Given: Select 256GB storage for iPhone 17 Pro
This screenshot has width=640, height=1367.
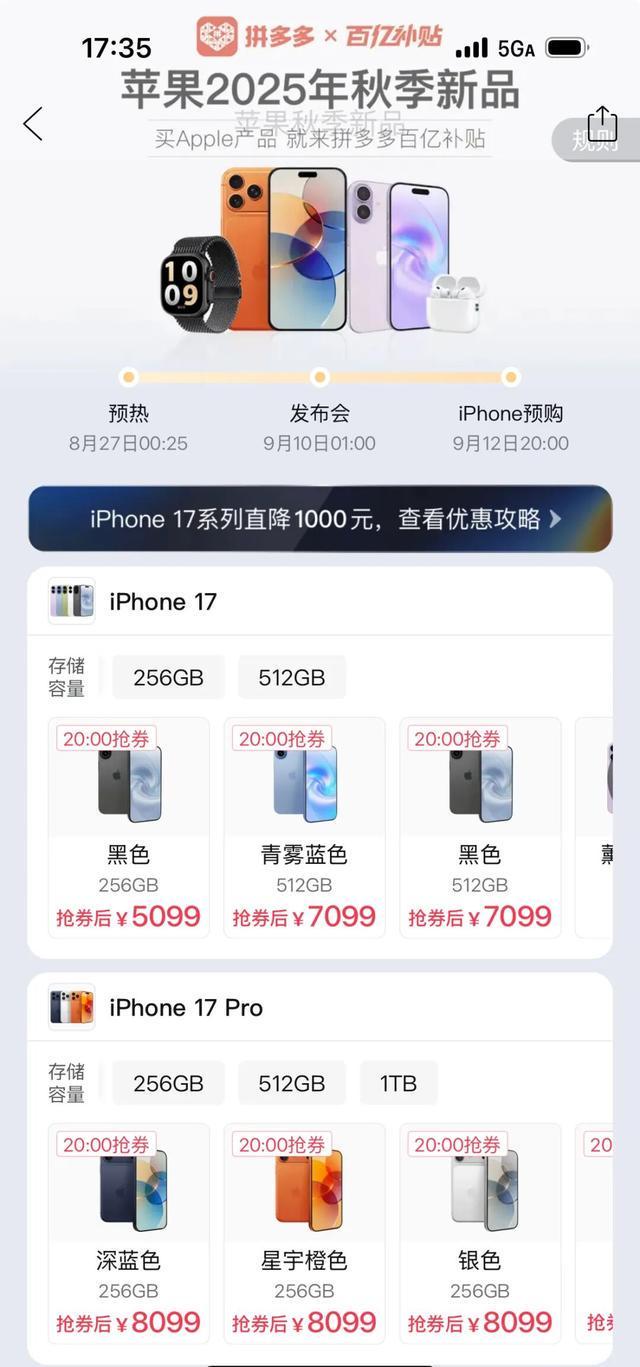Looking at the screenshot, I should 168,1084.
